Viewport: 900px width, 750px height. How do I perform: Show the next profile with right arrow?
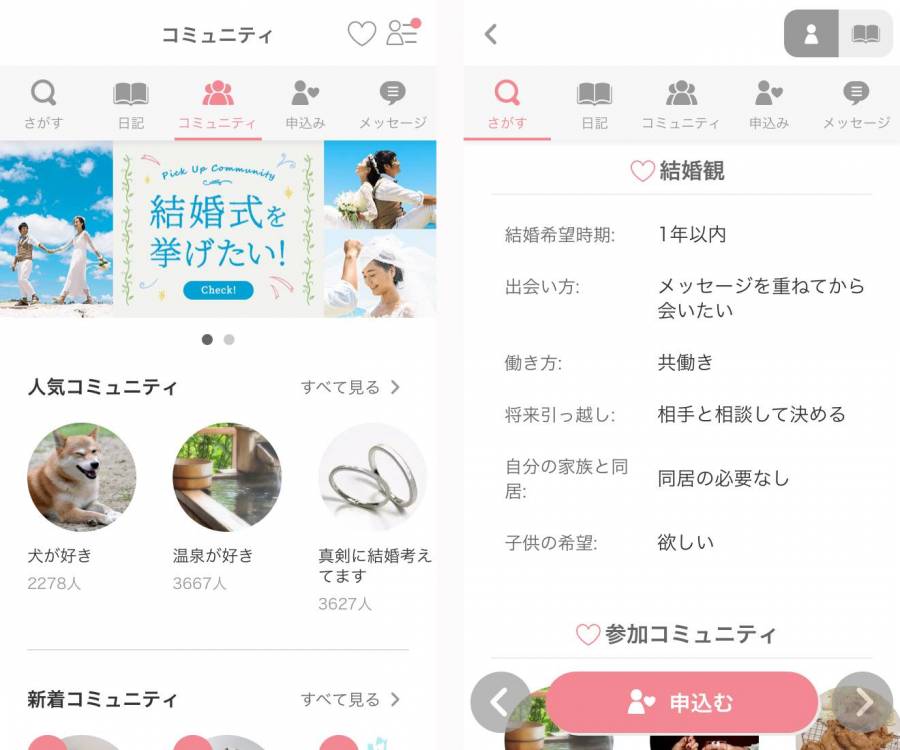(862, 702)
